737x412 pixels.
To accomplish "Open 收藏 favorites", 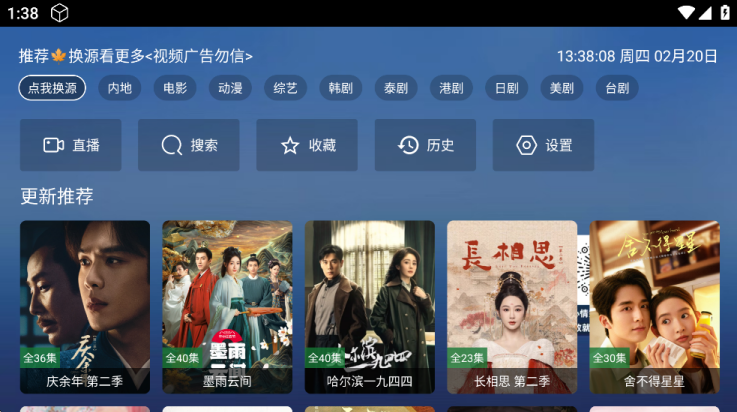I will point(307,145).
